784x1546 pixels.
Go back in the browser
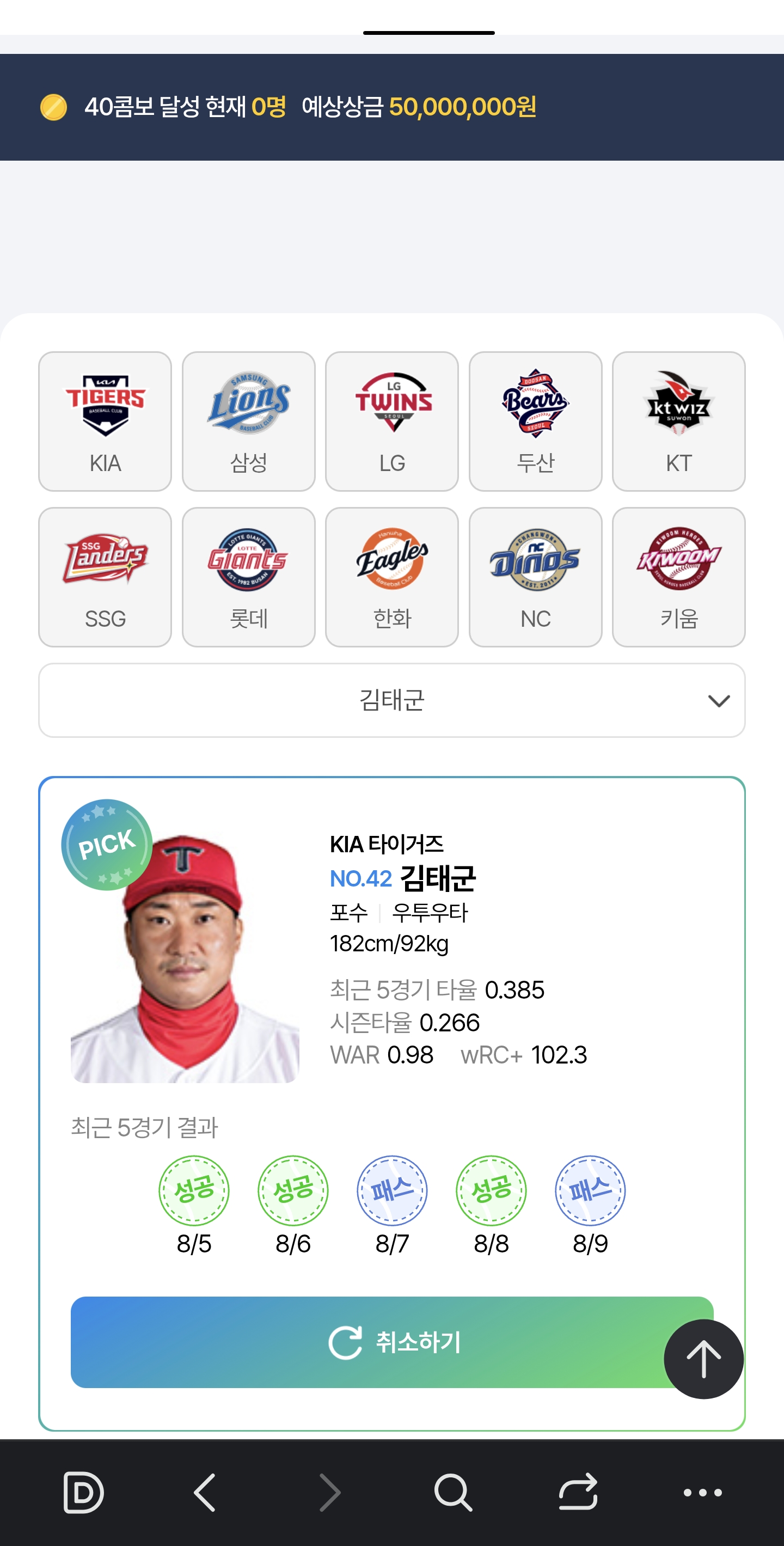point(205,1492)
